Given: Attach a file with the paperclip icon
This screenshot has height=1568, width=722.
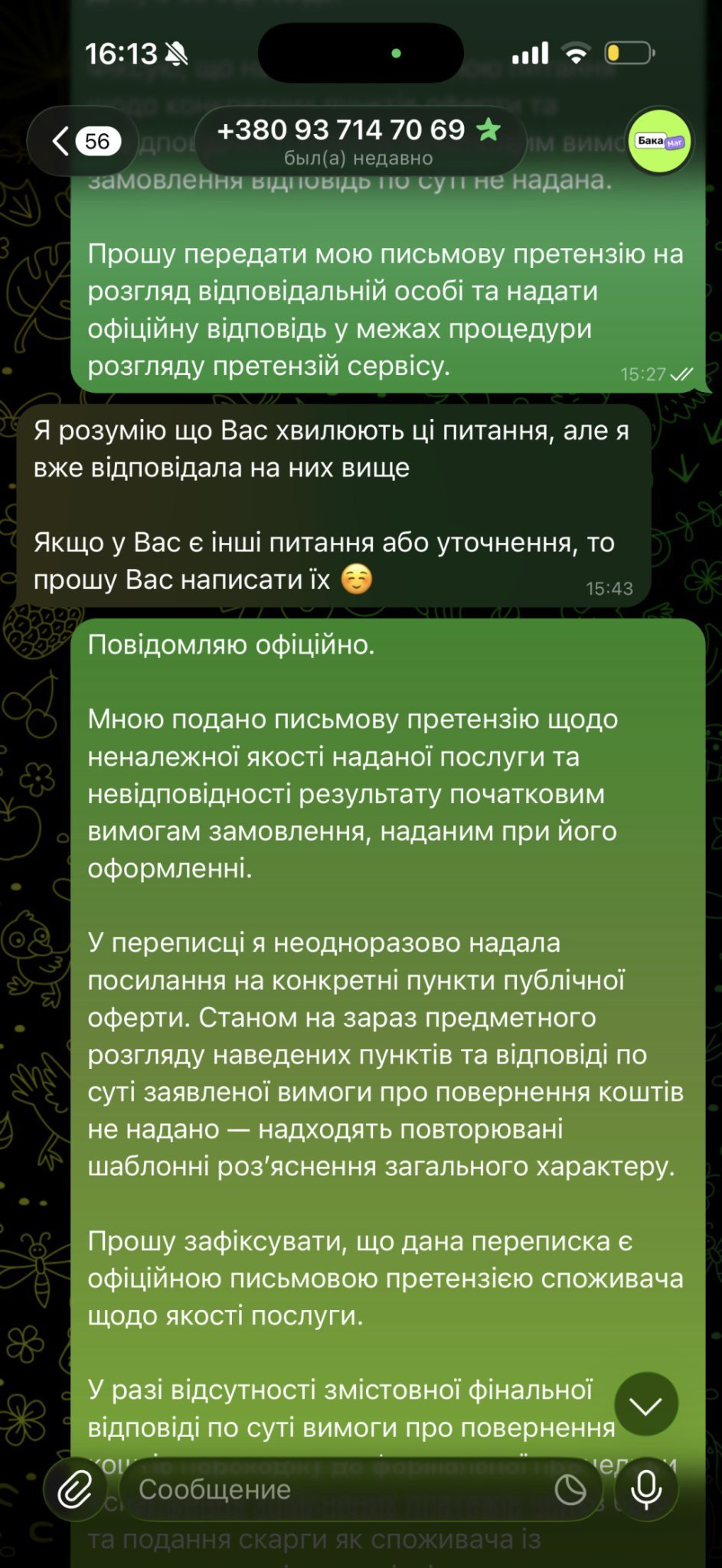Looking at the screenshot, I should [74, 1489].
